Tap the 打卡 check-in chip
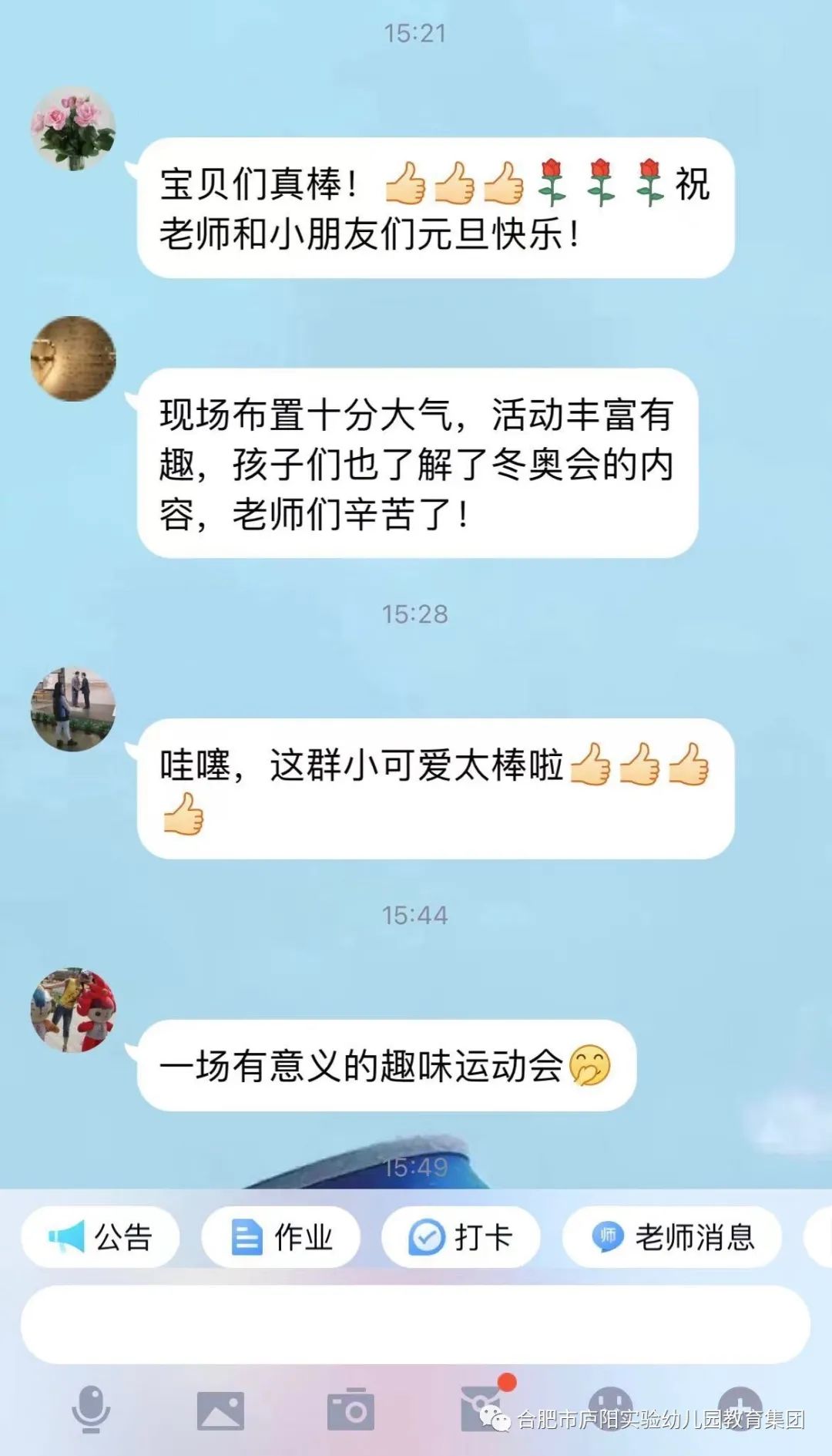 click(461, 1237)
